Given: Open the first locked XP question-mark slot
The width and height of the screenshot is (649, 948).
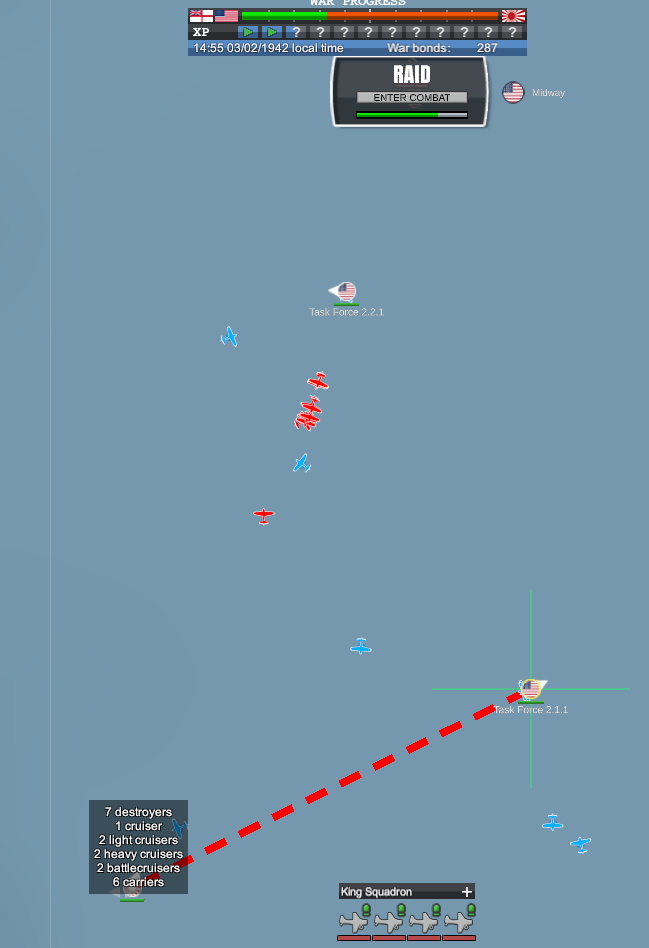Looking at the screenshot, I should click(x=296, y=32).
